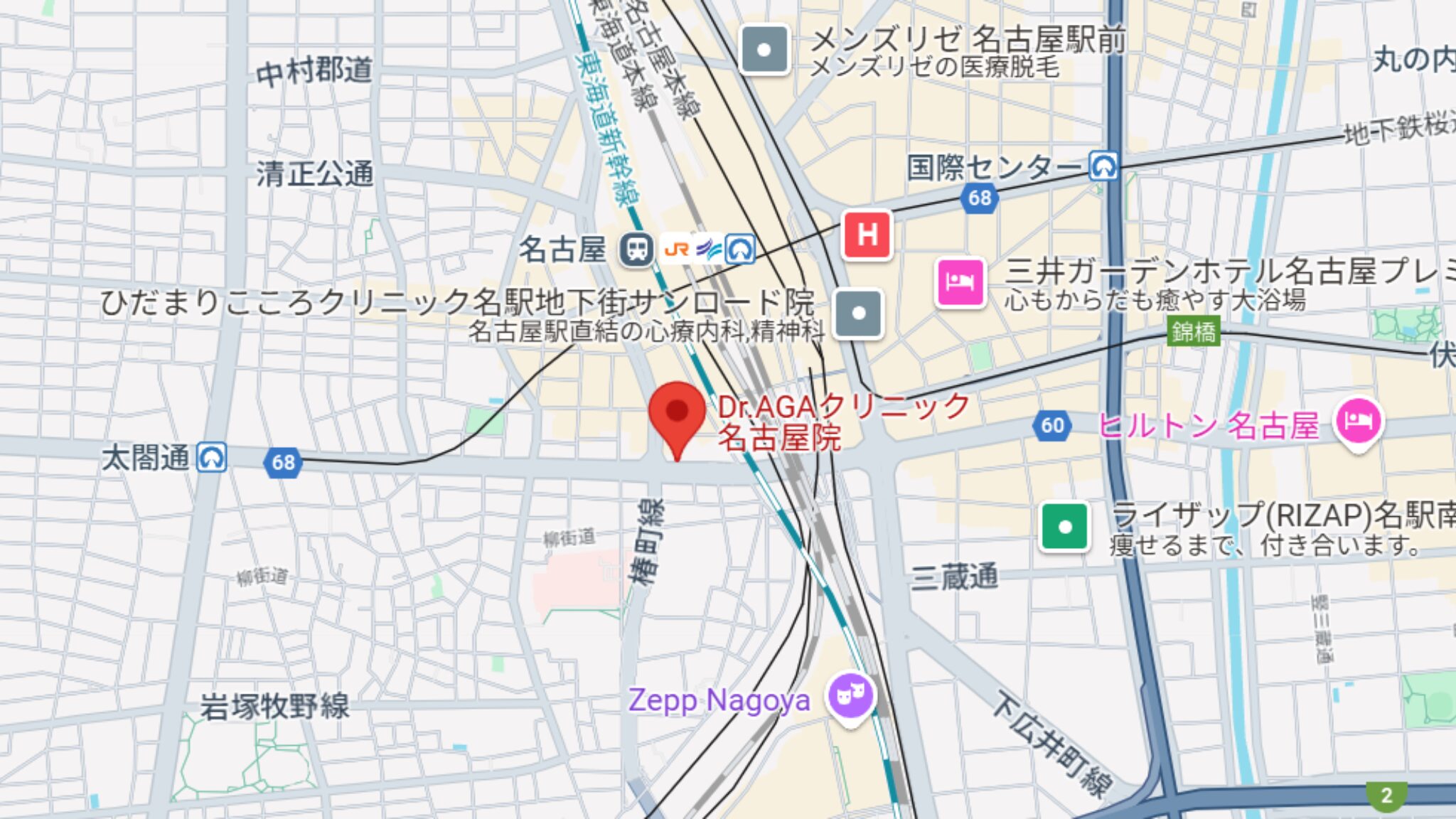This screenshot has height=819, width=1456.
Task: Open the 国際センター subway station marker
Action: coord(1103,167)
